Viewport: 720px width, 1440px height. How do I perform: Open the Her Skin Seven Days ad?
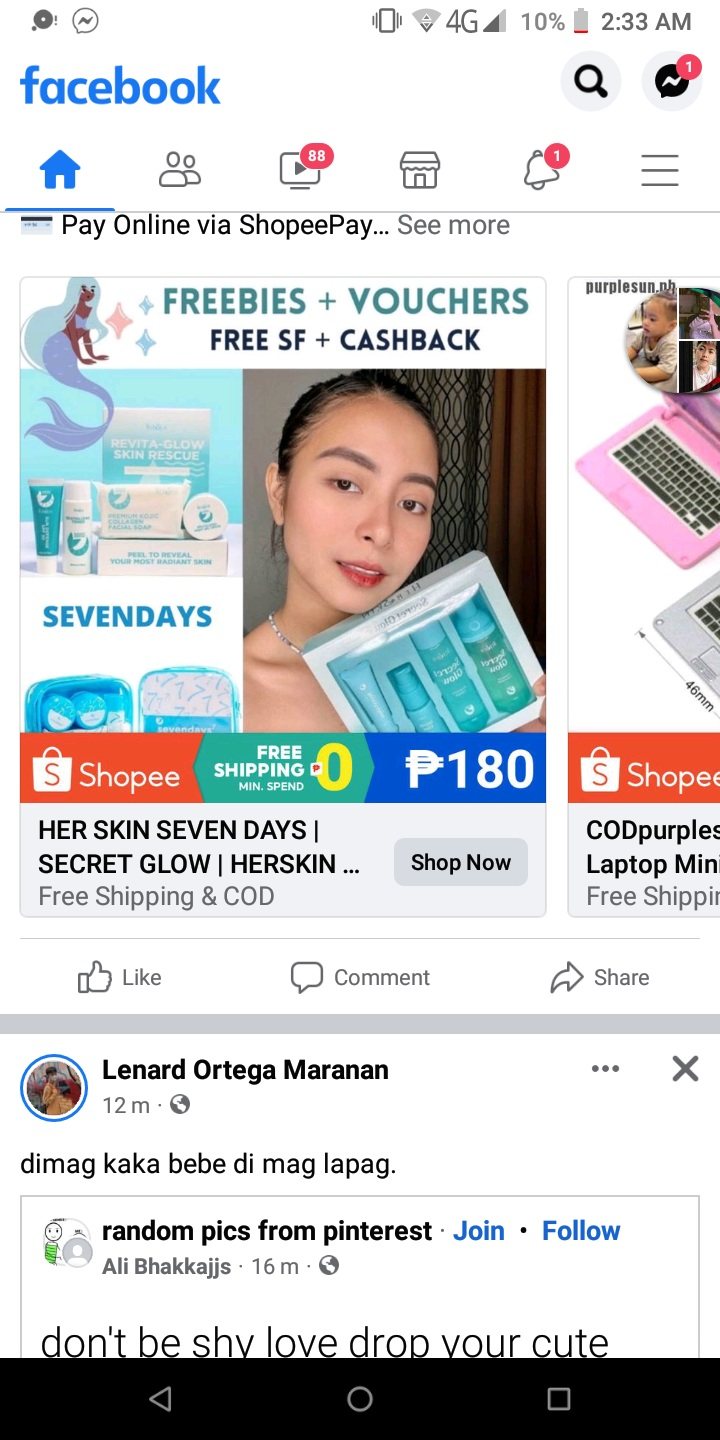coord(283,540)
